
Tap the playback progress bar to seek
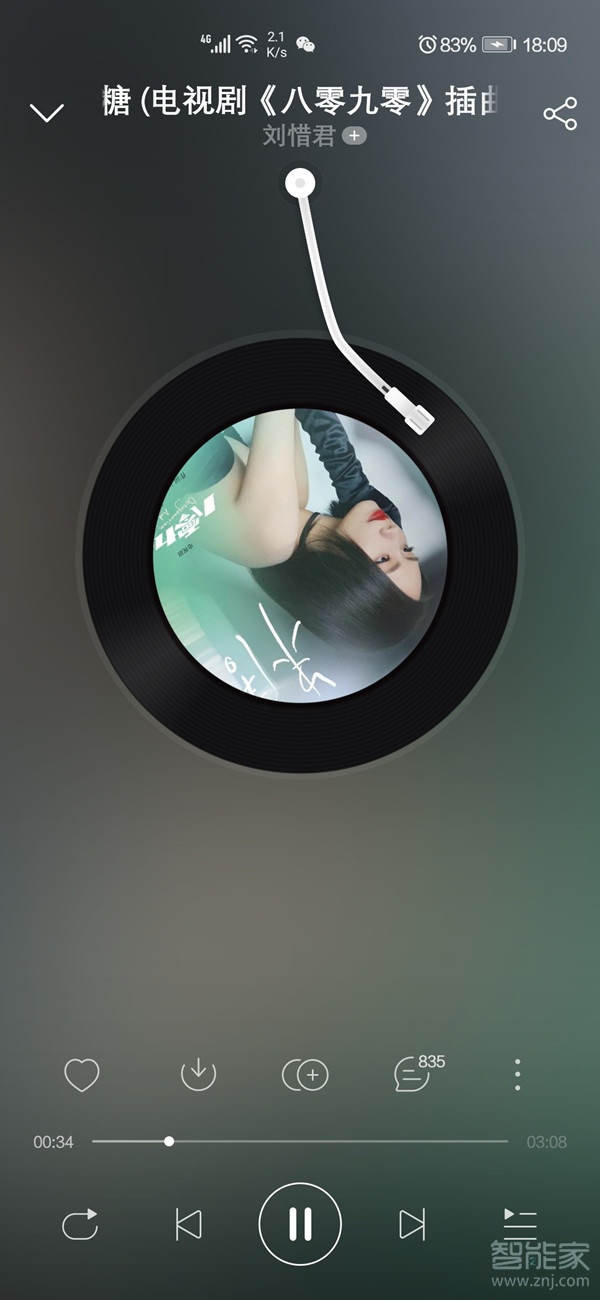(x=300, y=1141)
